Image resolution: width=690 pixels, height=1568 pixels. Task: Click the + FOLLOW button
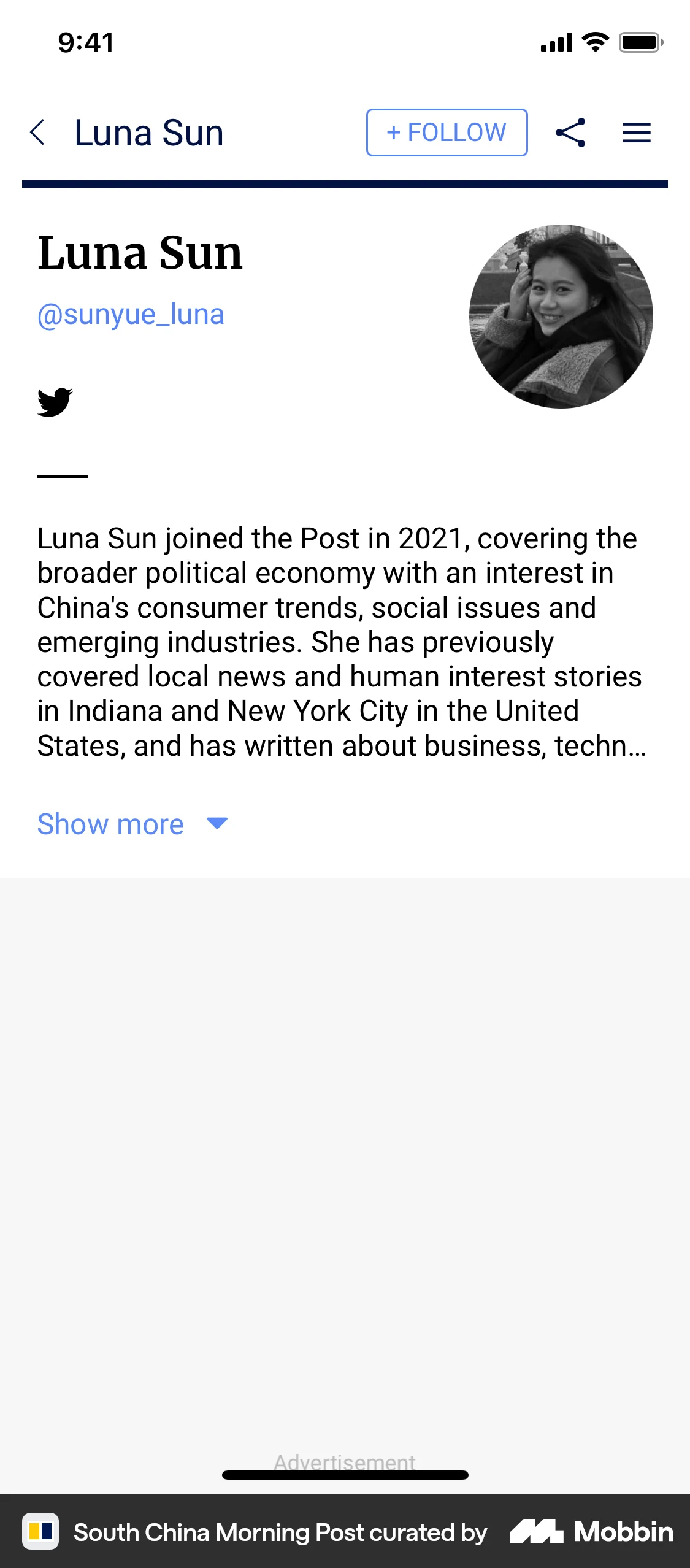(446, 133)
